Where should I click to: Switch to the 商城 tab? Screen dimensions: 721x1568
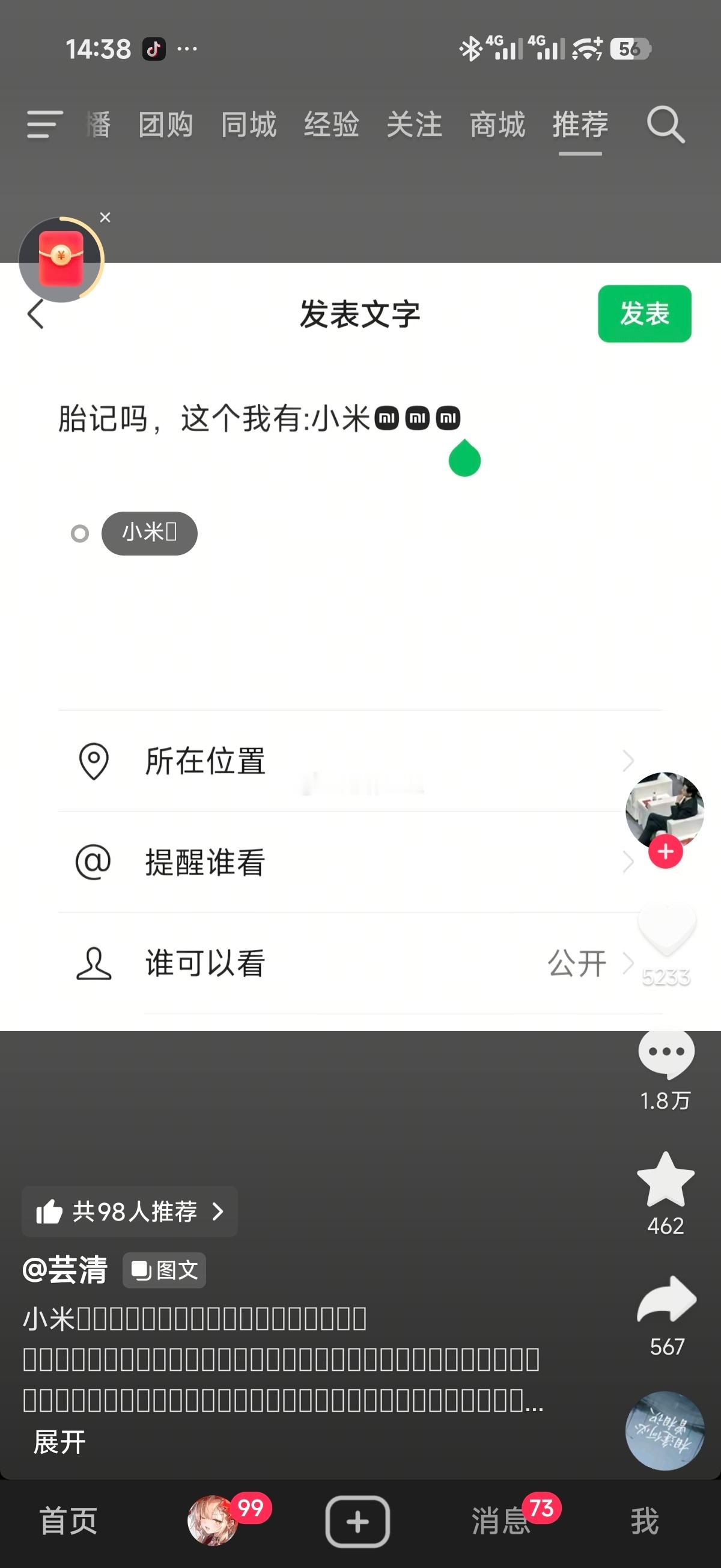pyautogui.click(x=496, y=124)
